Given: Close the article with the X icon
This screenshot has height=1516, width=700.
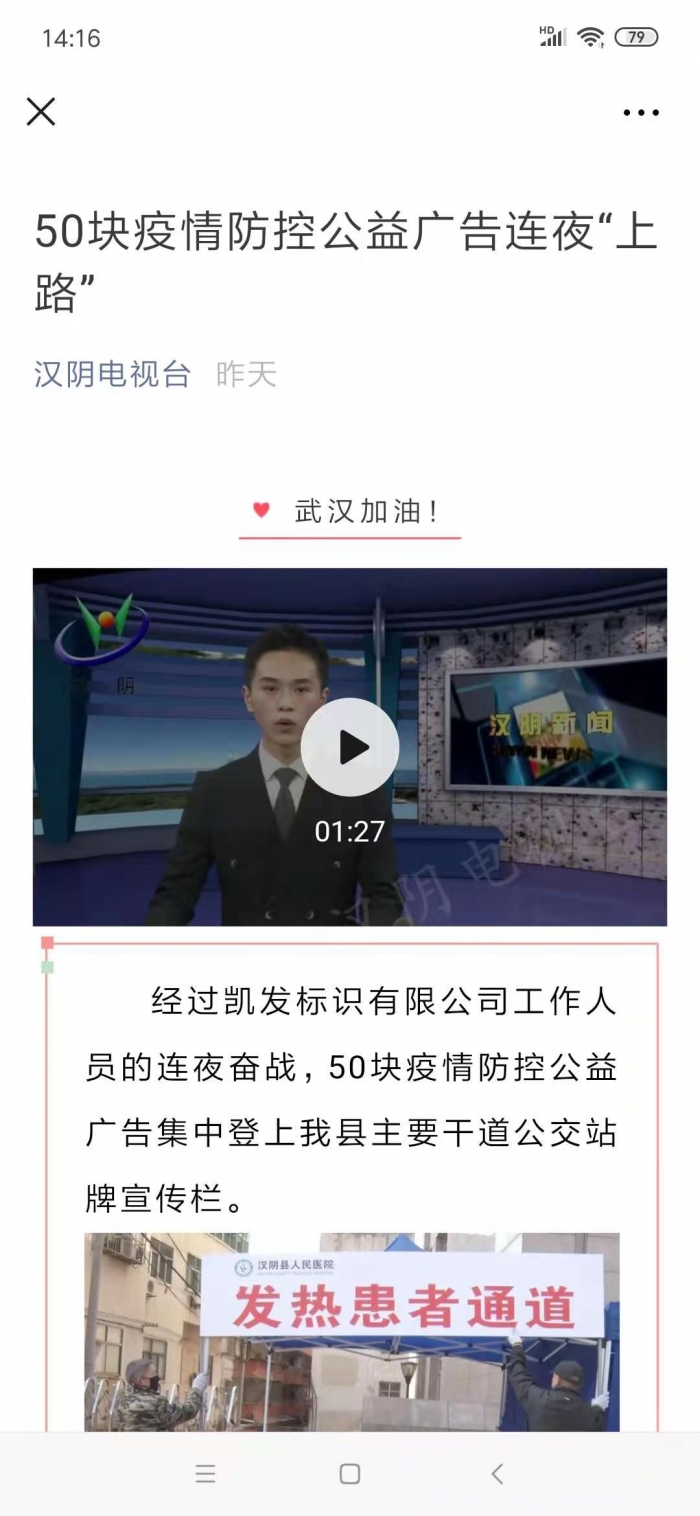Looking at the screenshot, I should point(41,112).
